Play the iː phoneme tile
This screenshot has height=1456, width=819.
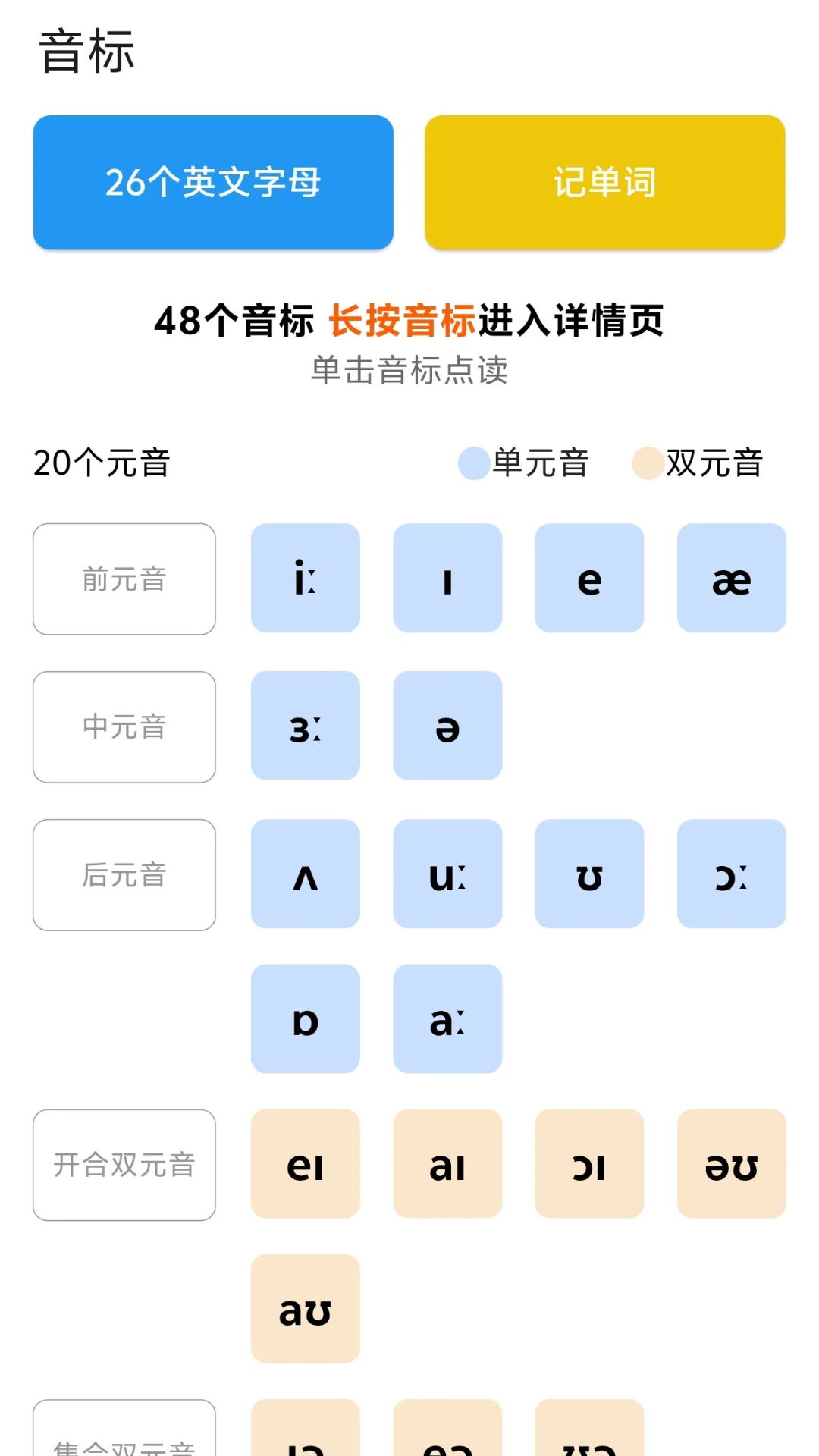click(305, 578)
